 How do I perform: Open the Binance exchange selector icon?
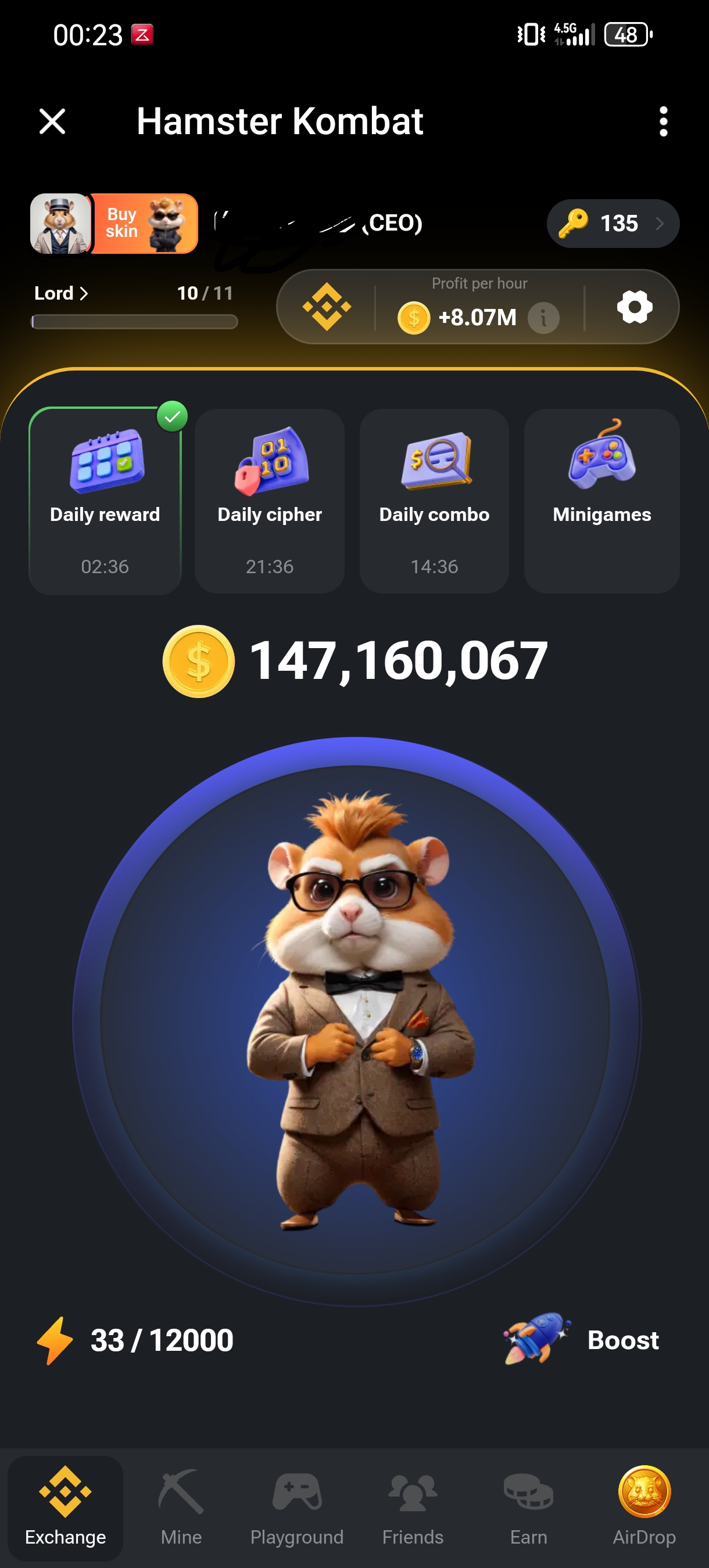(x=327, y=307)
